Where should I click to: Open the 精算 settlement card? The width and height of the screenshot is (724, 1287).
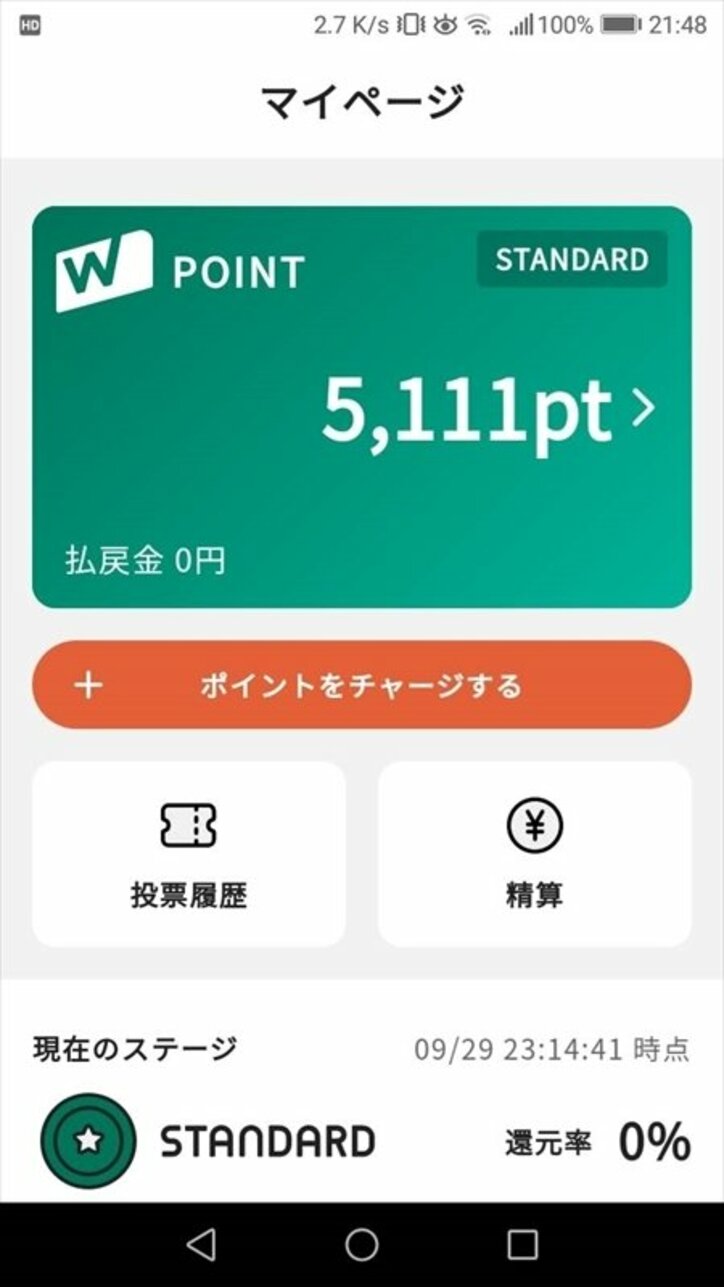point(533,854)
